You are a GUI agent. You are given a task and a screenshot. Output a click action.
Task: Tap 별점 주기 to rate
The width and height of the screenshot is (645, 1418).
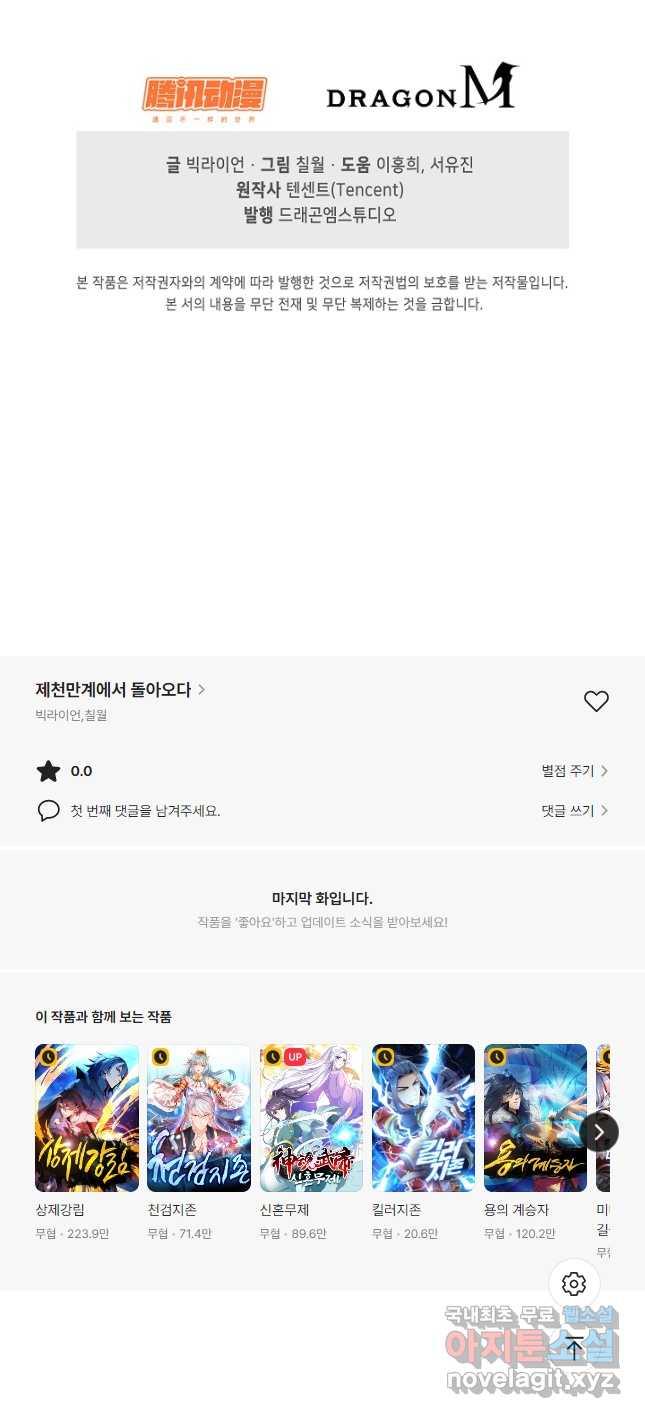[574, 771]
